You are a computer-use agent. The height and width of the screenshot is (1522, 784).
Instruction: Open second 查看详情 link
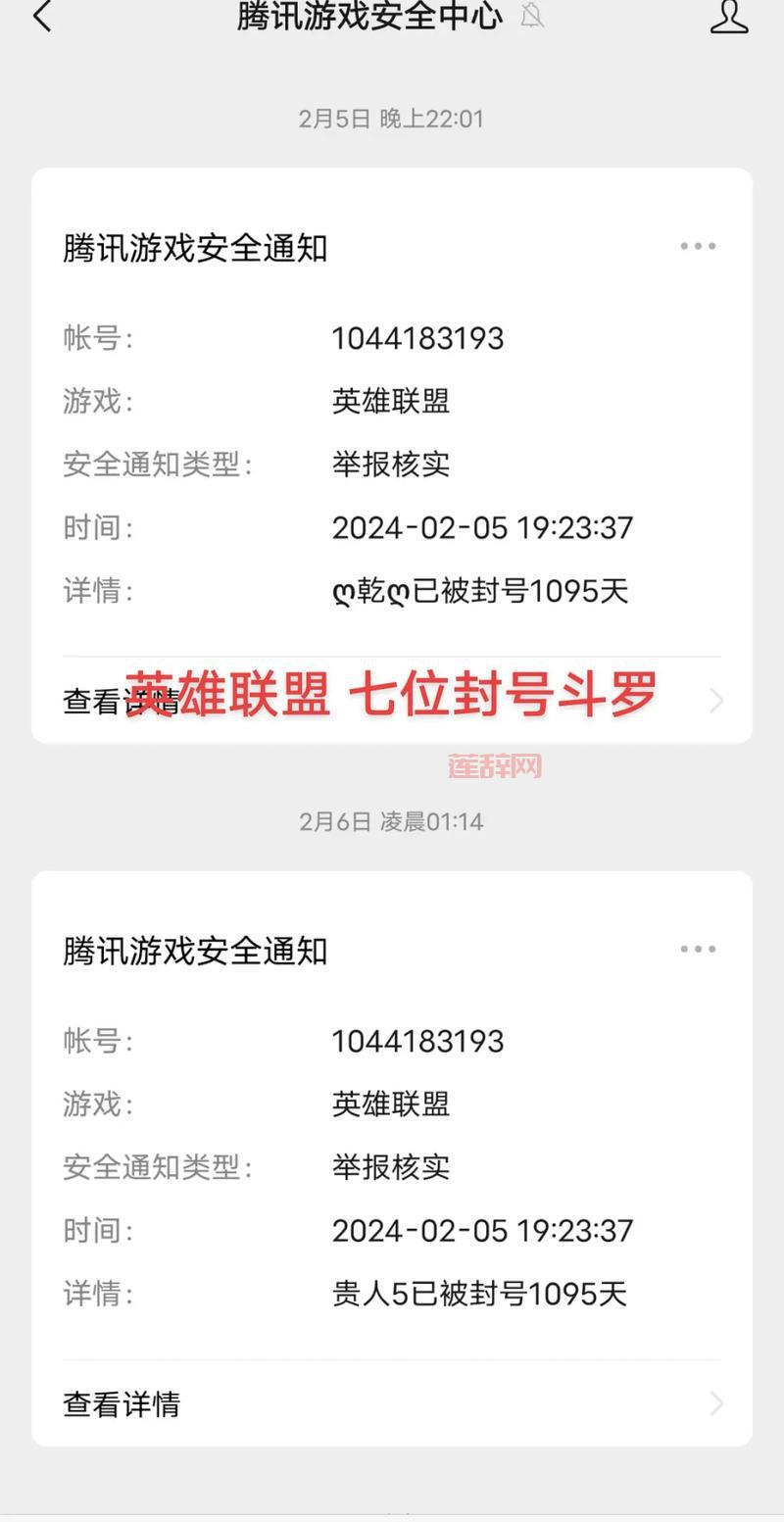click(x=122, y=1404)
